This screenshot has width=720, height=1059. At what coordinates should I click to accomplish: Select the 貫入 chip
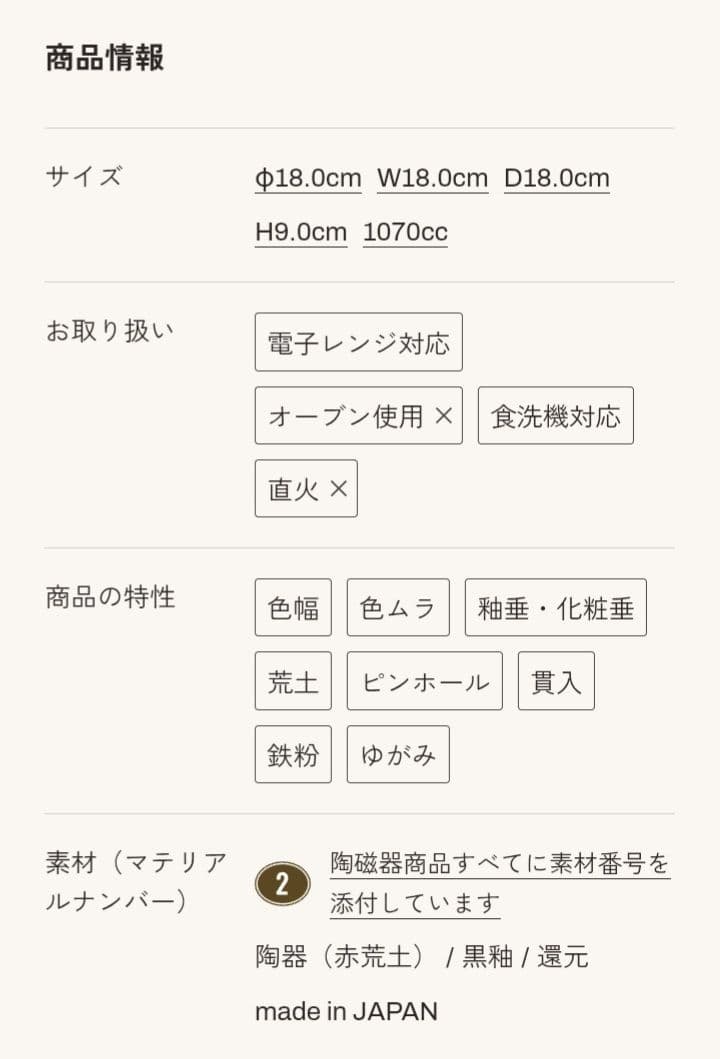pyautogui.click(x=556, y=682)
